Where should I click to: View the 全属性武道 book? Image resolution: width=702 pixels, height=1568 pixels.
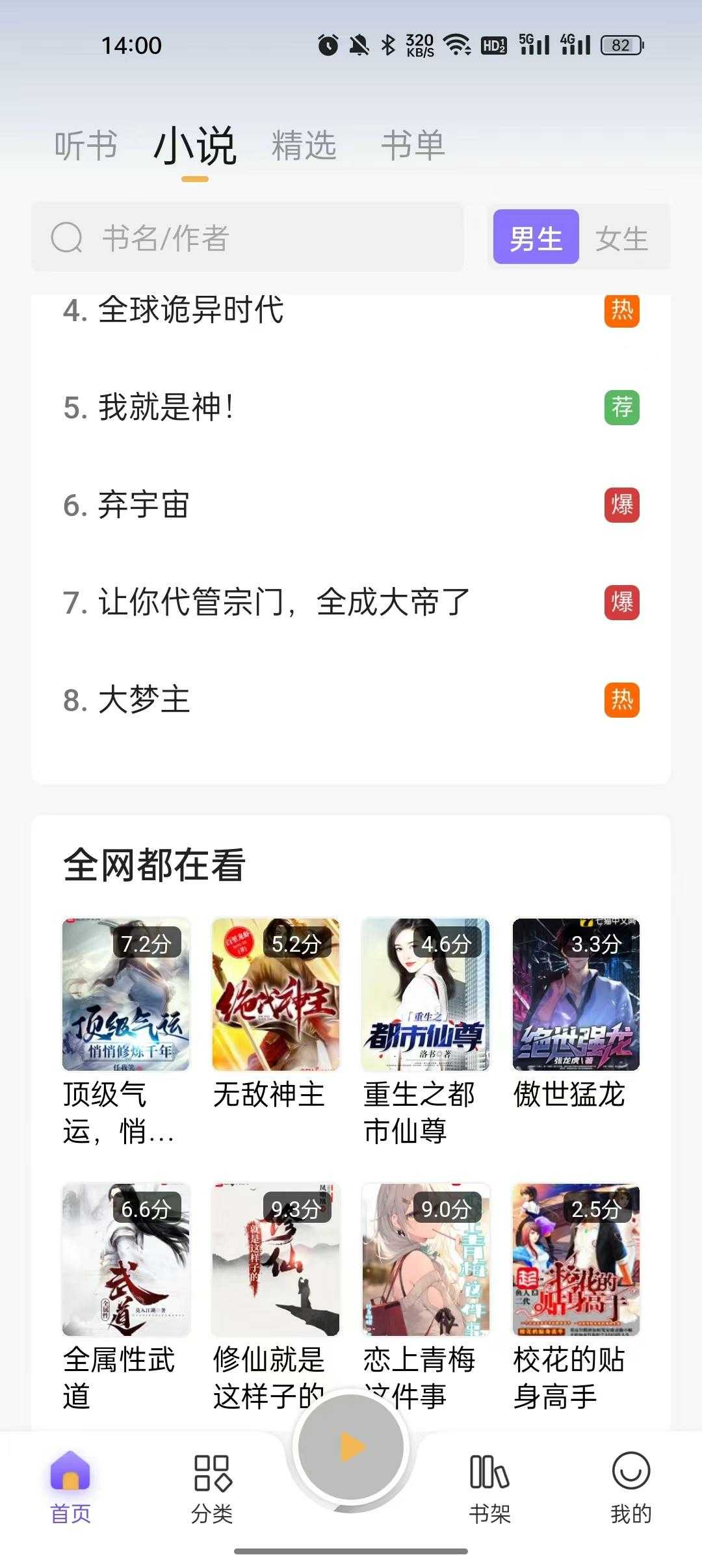pyautogui.click(x=126, y=1260)
